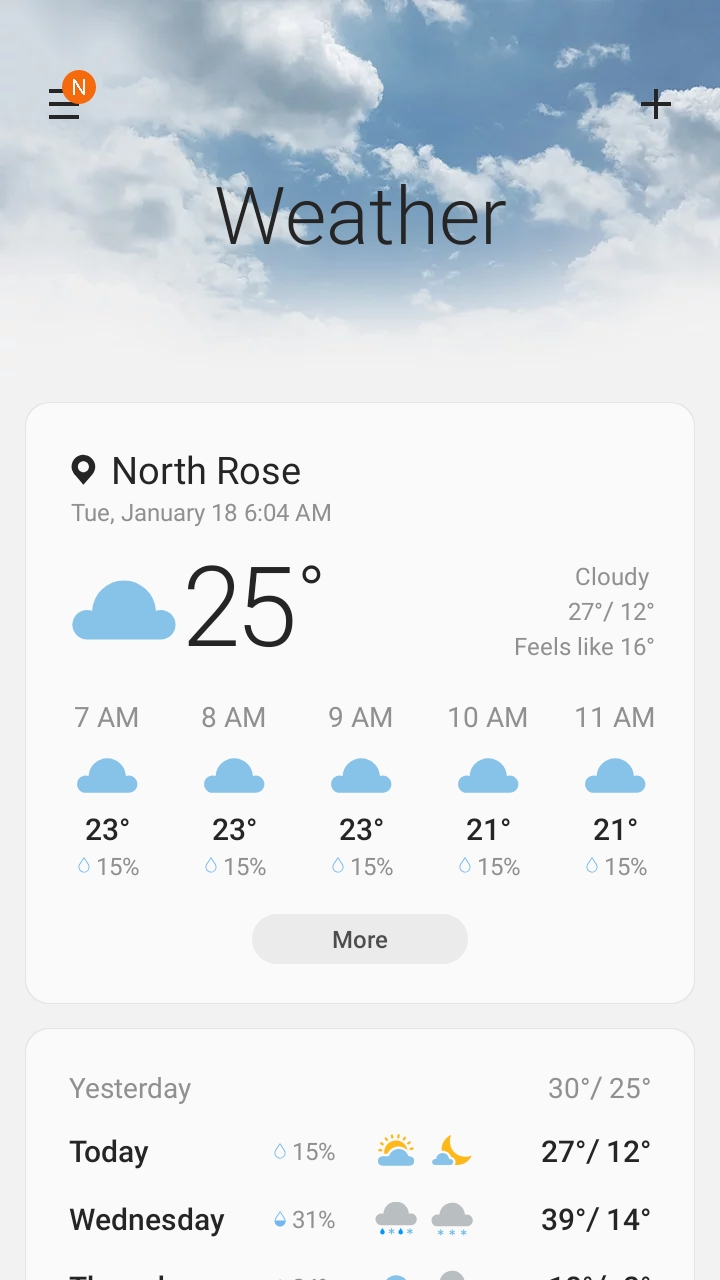The height and width of the screenshot is (1280, 720).
Task: Open the hamburger drawer menu
Action: [64, 104]
